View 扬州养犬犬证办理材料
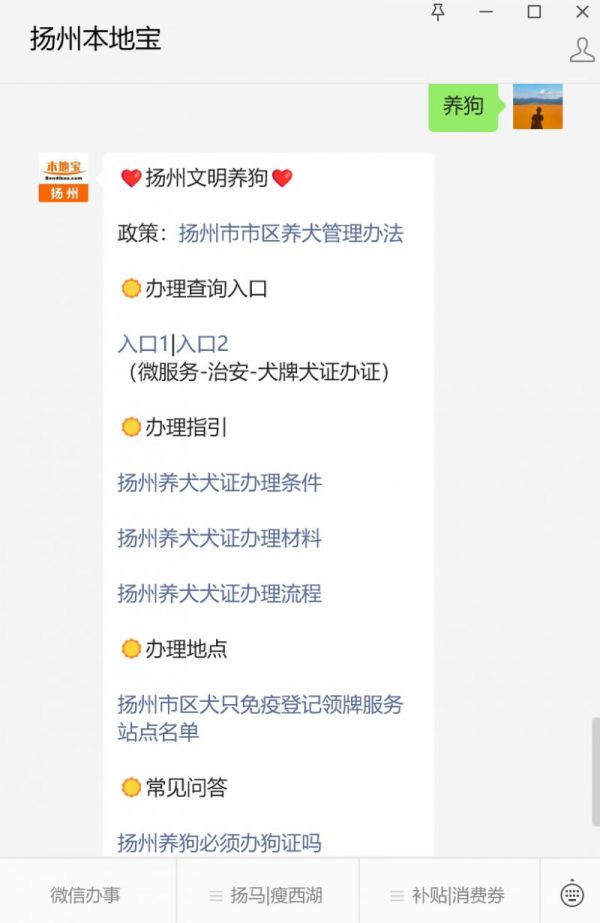Image resolution: width=600 pixels, height=923 pixels. (219, 538)
